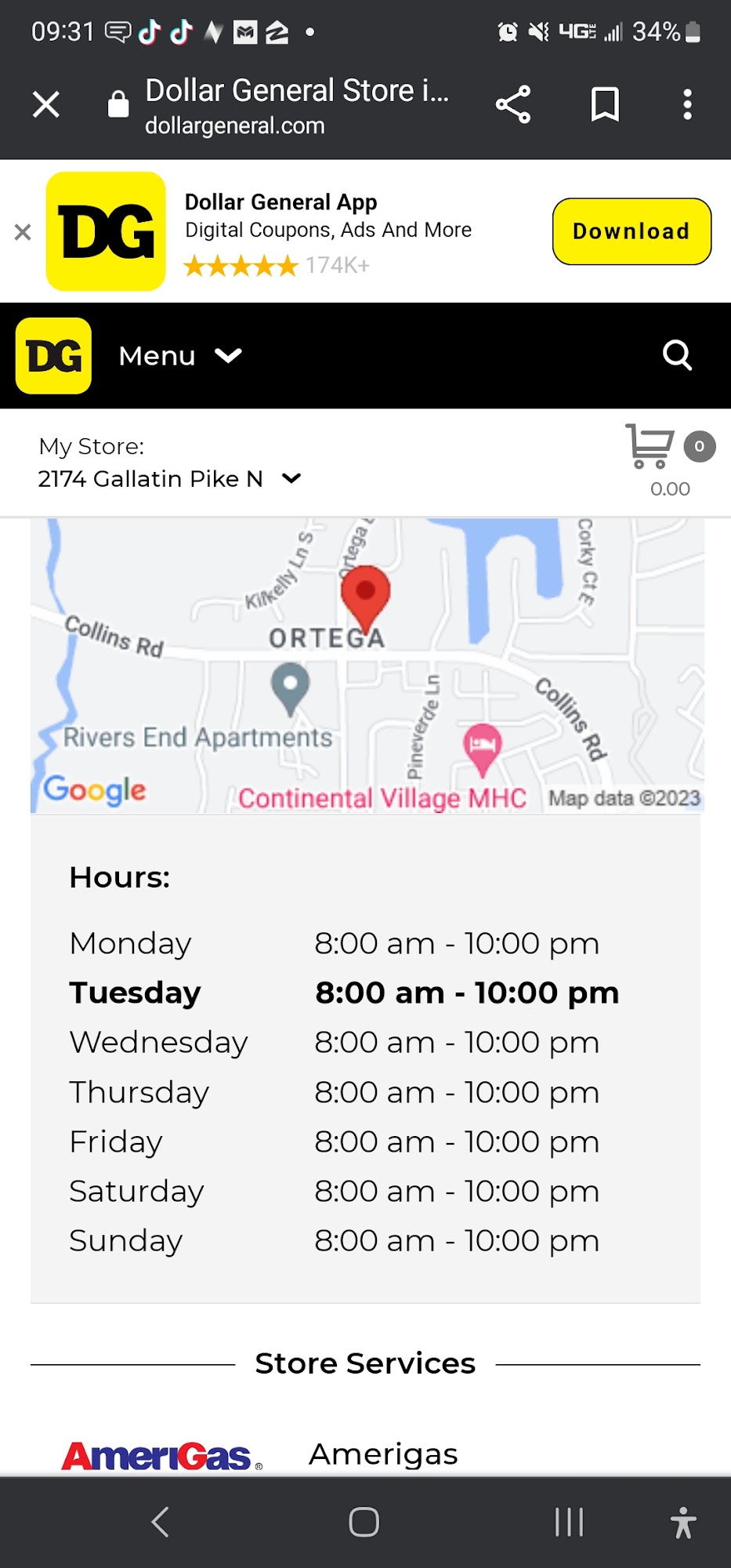
Task: Show recent apps
Action: (x=569, y=1522)
